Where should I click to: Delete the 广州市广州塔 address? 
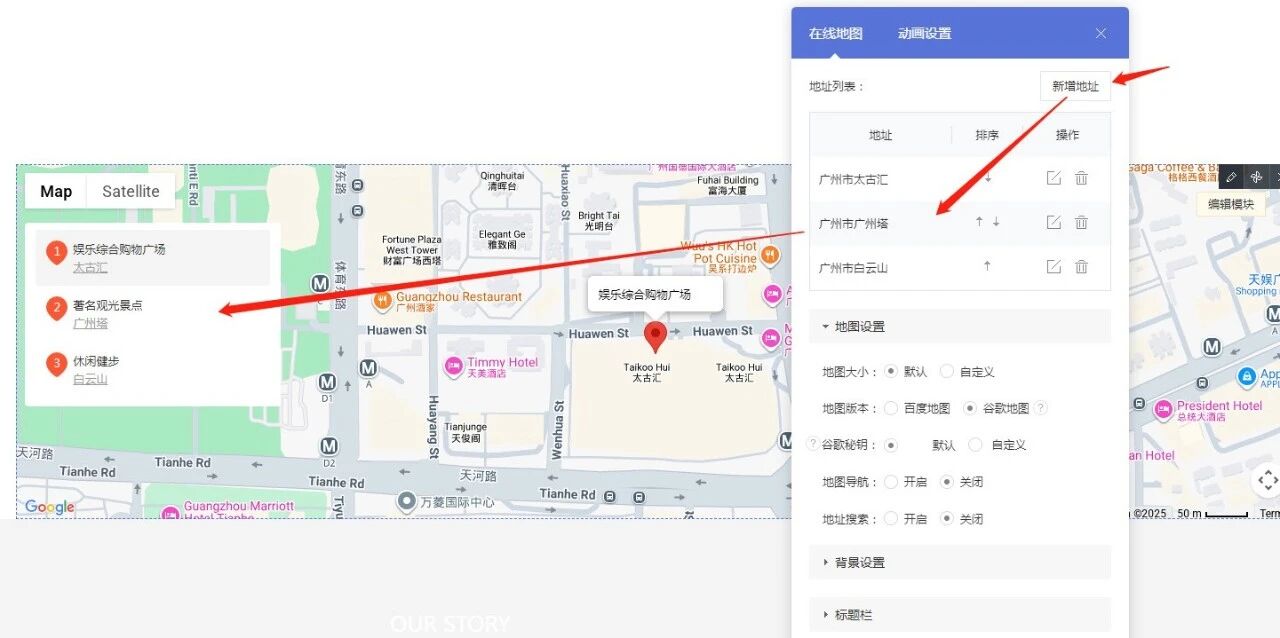(x=1081, y=222)
